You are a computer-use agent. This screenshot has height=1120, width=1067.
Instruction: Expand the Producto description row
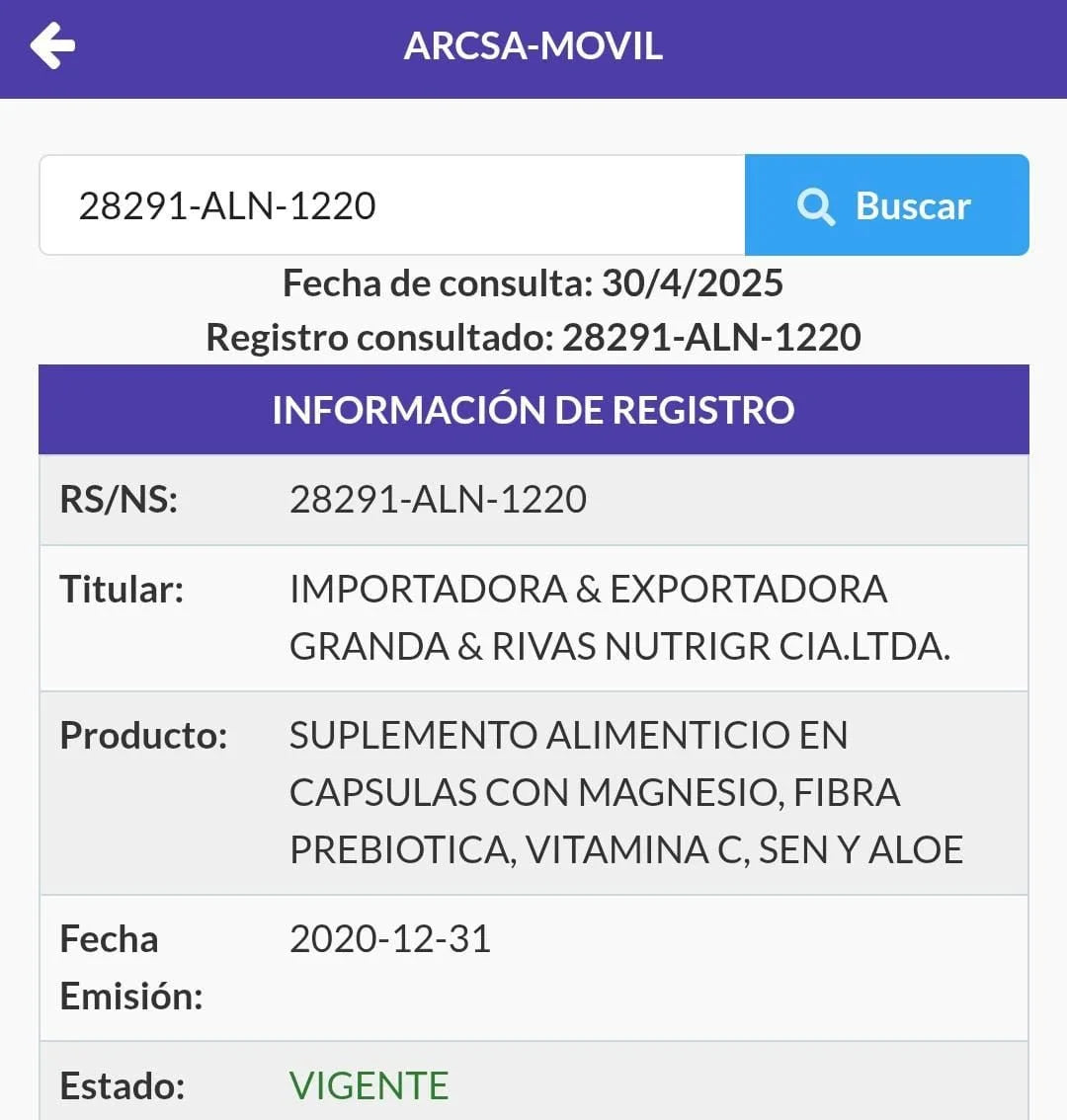tap(533, 791)
